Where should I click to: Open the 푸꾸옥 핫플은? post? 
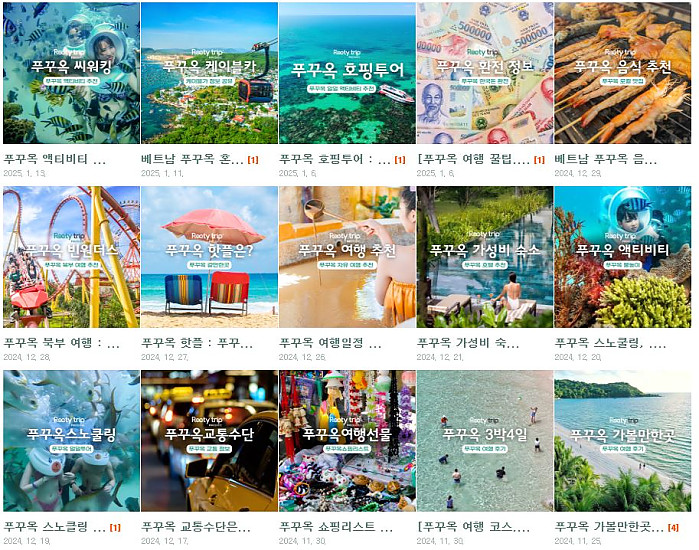[x=209, y=257]
